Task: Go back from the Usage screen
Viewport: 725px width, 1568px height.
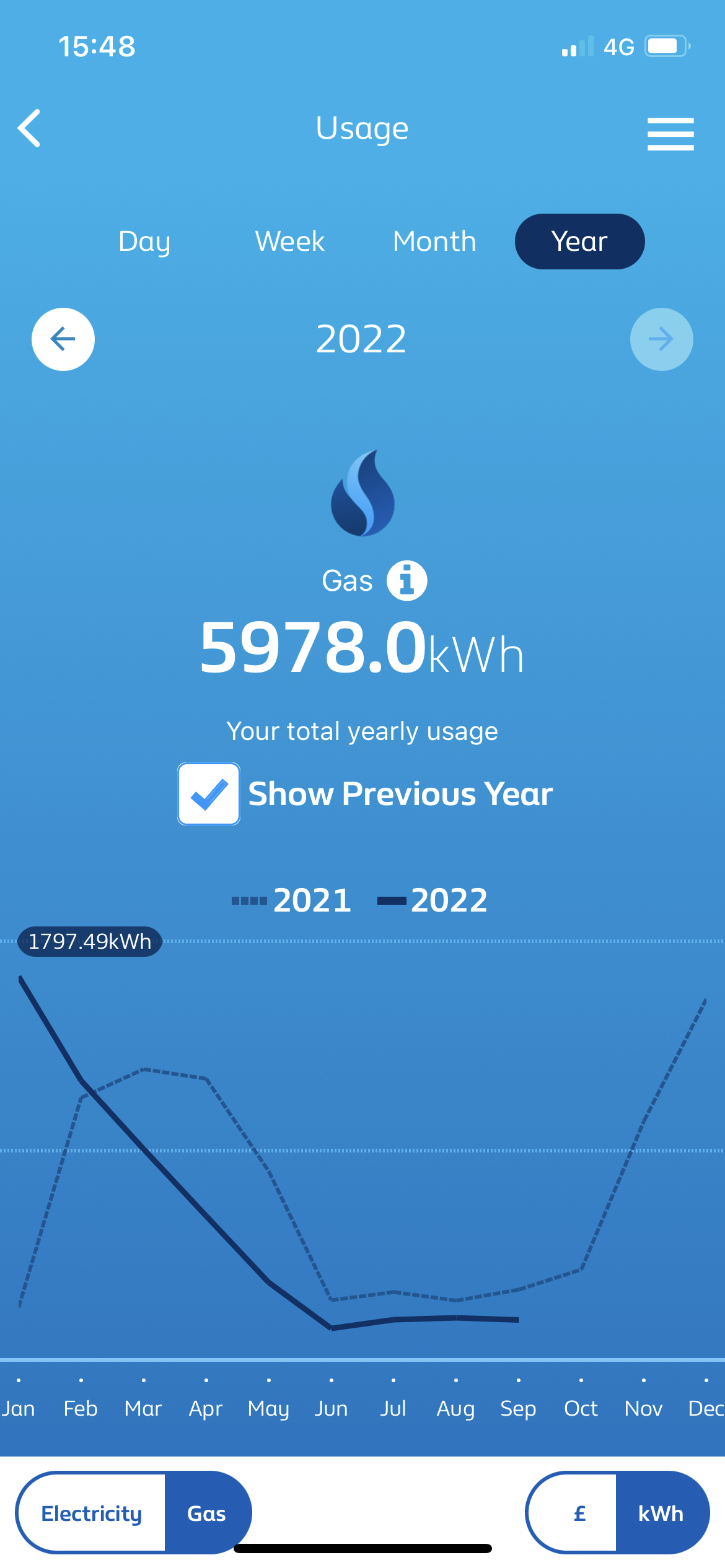Action: click(x=30, y=128)
